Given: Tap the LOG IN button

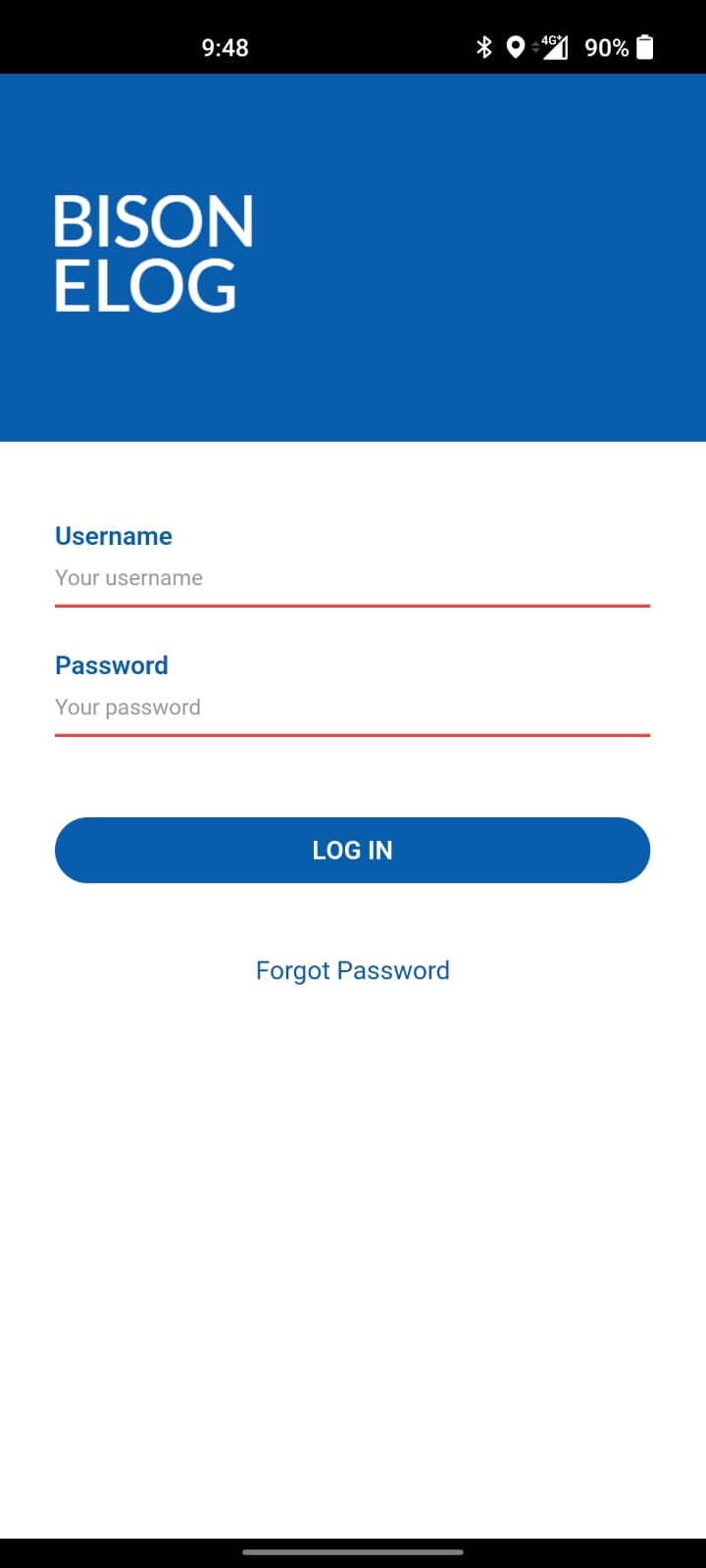Looking at the screenshot, I should 352,850.
